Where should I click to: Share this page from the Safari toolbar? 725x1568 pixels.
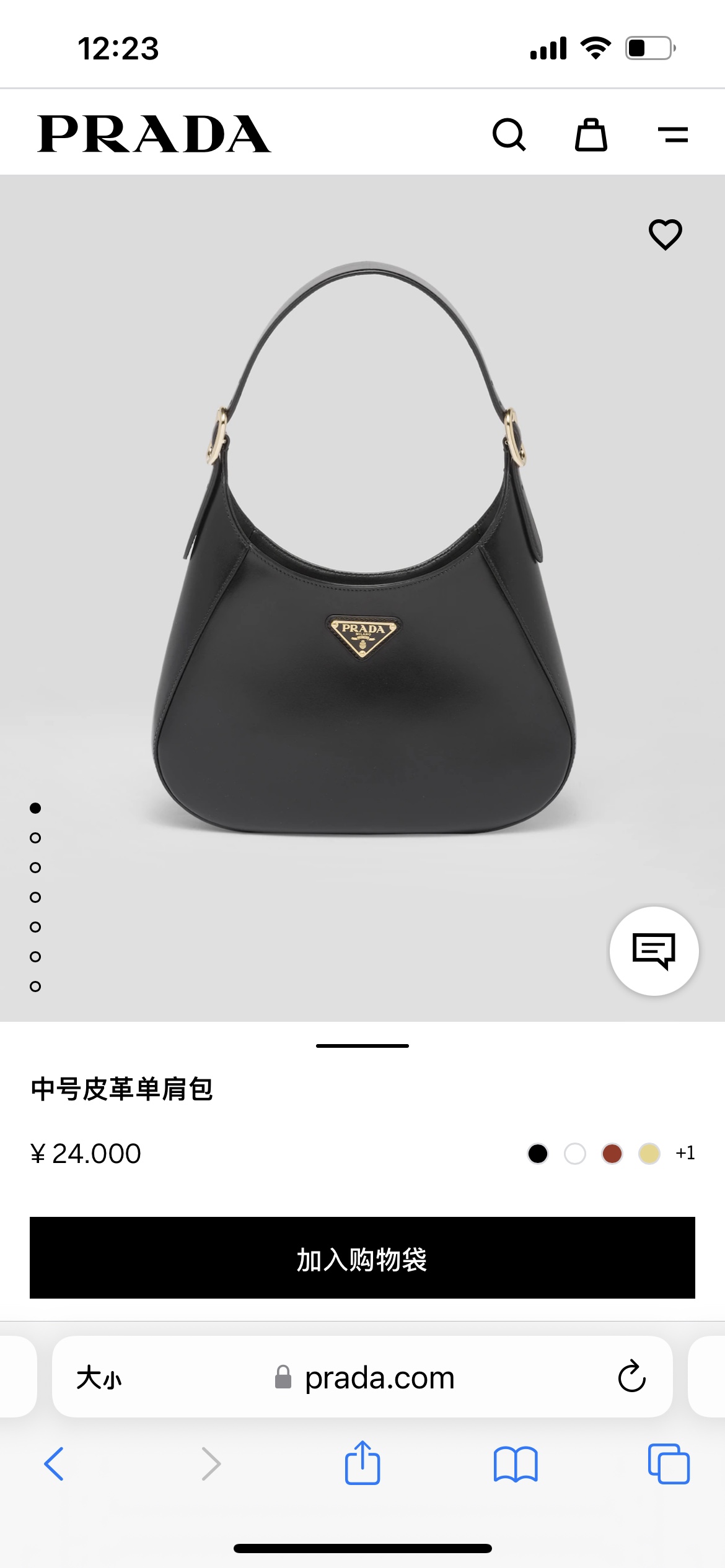[x=362, y=1463]
